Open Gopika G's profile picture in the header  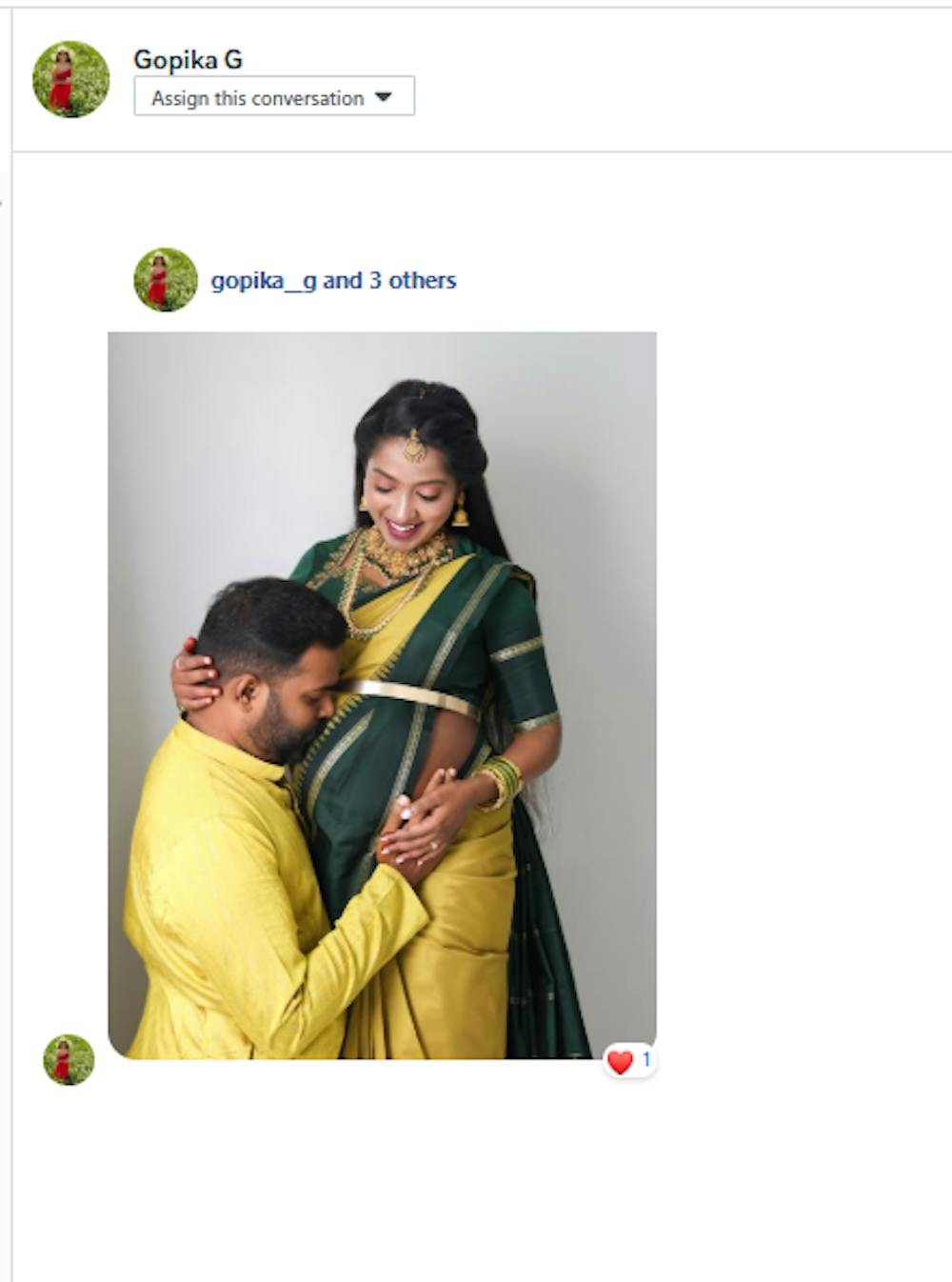[x=70, y=79]
